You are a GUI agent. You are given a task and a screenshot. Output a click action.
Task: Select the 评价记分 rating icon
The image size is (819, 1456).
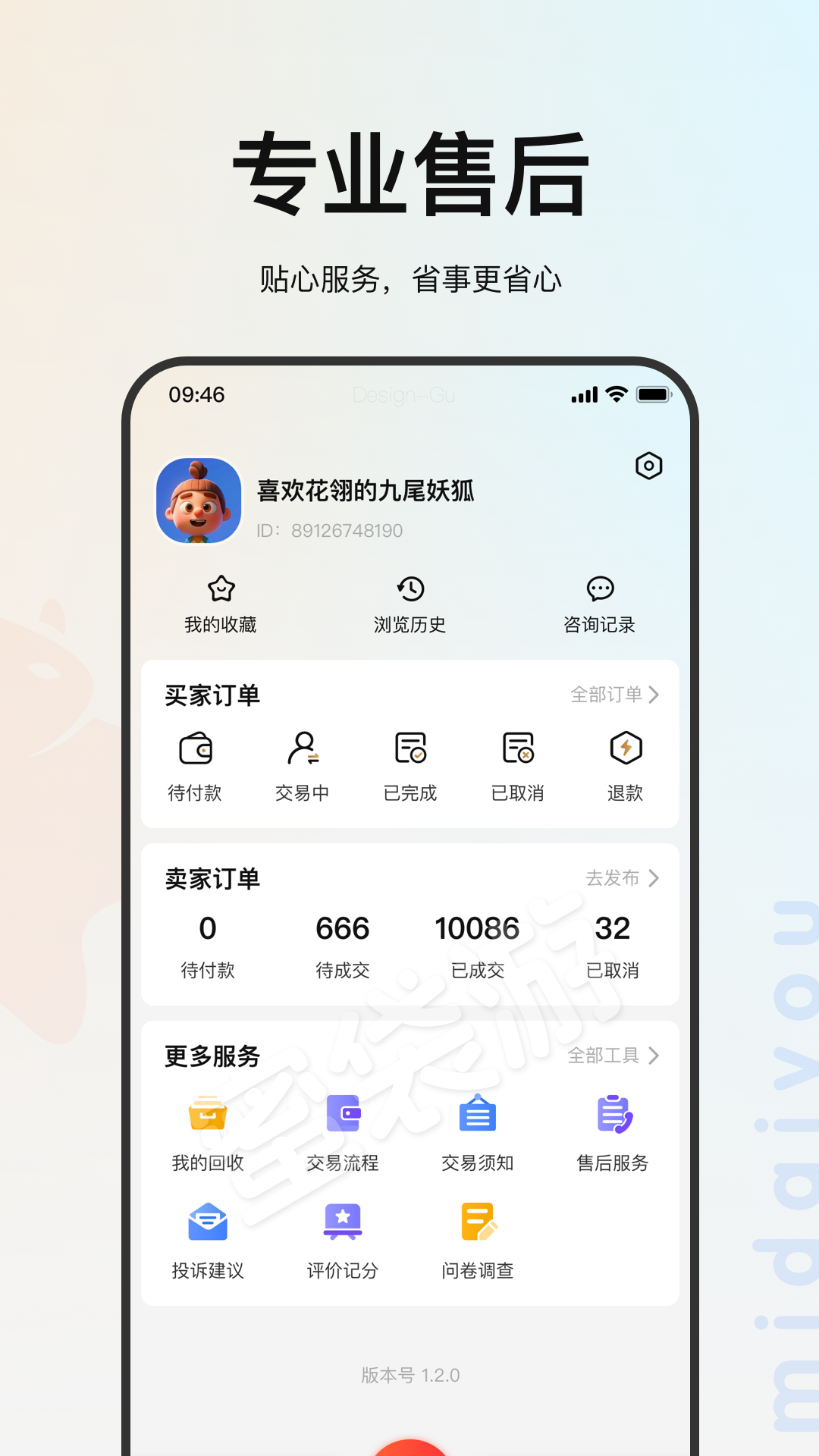tap(342, 1222)
